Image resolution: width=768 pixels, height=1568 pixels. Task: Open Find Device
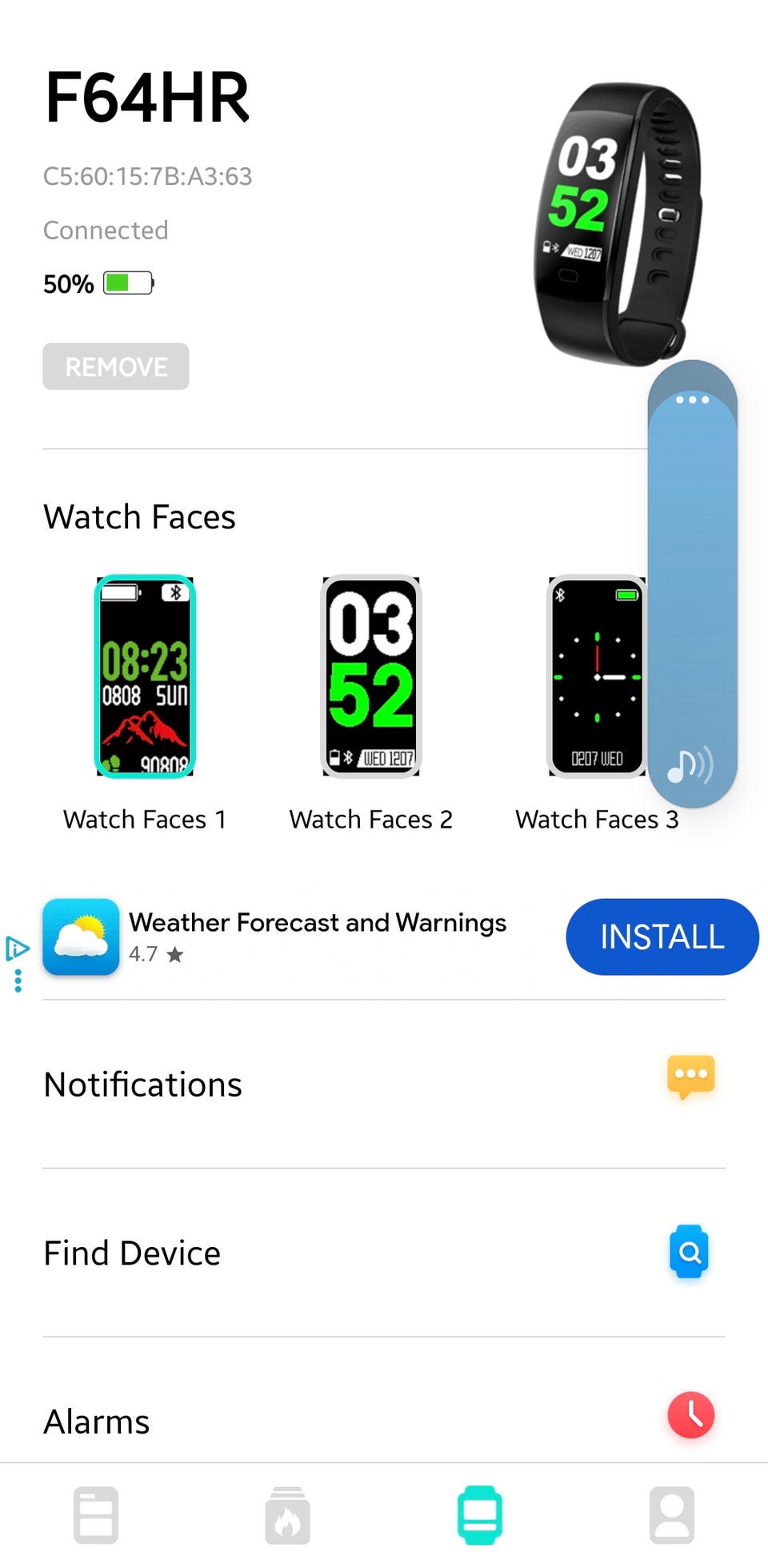click(383, 1253)
